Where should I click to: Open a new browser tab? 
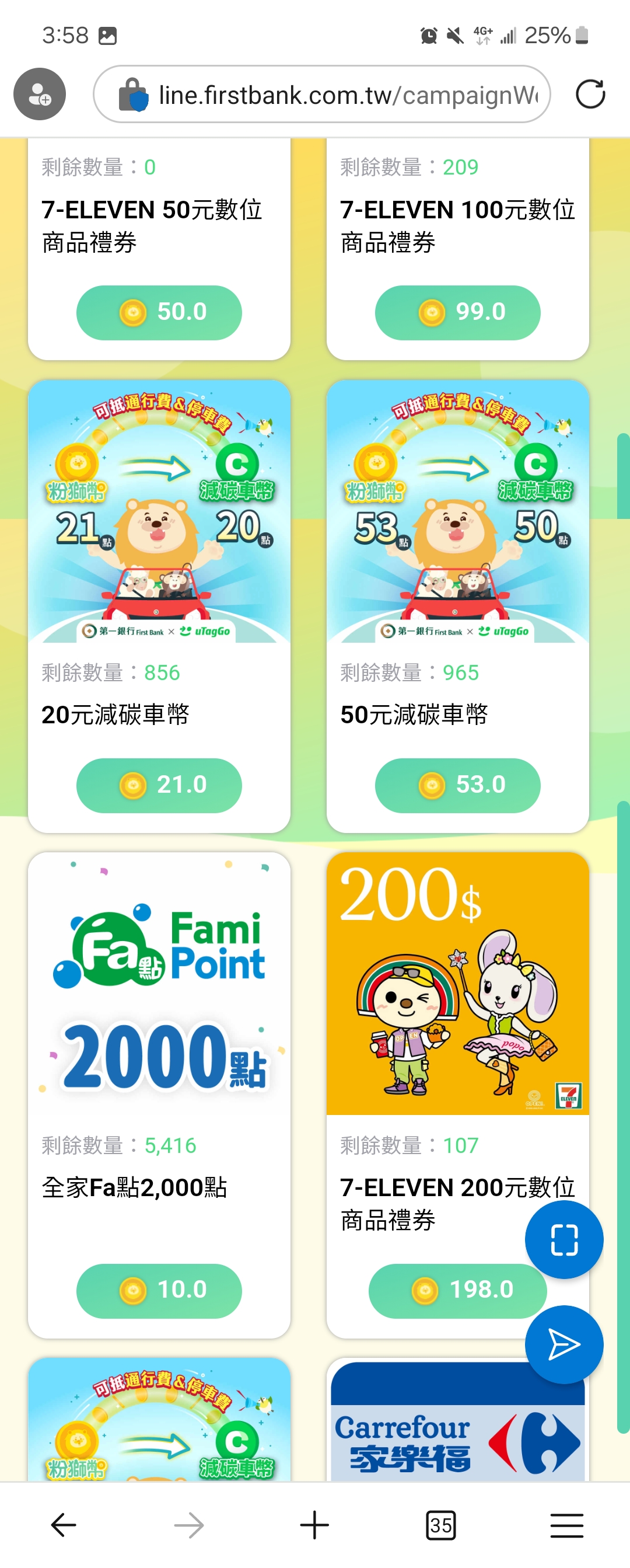[x=314, y=1525]
